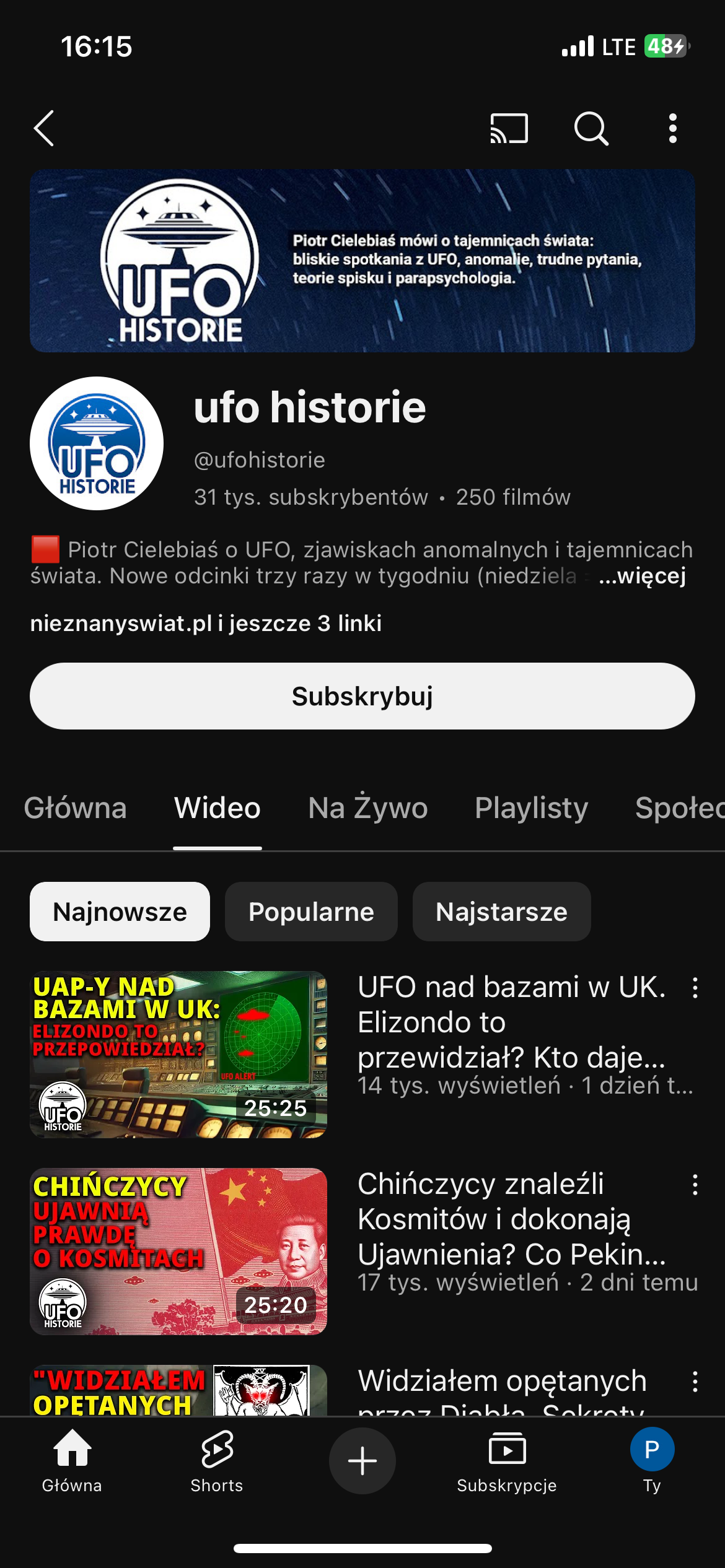The height and width of the screenshot is (1568, 725).
Task: Open the Shorts tab in bottom navigation
Action: [x=217, y=1460]
